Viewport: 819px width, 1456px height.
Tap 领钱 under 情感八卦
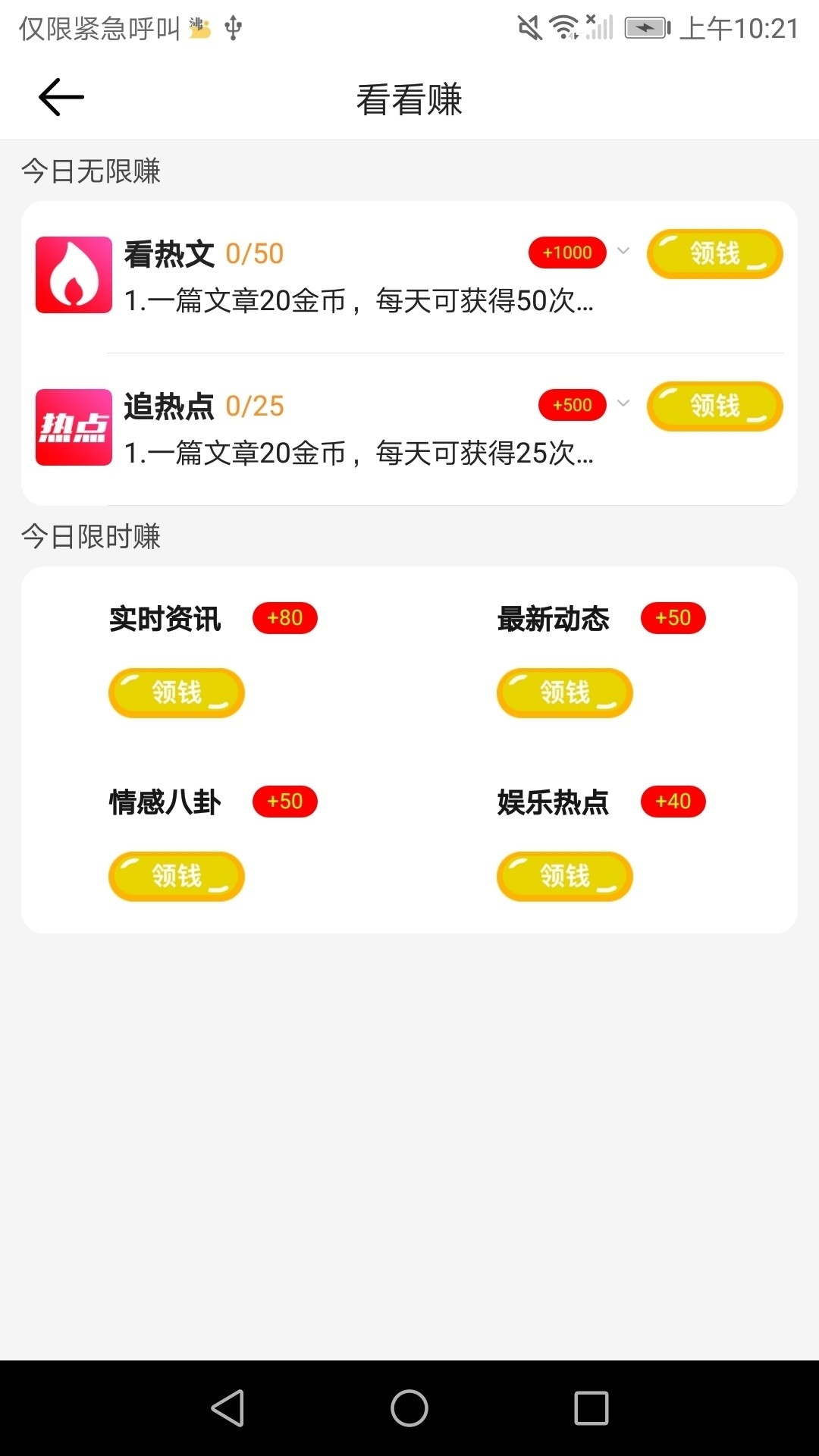176,876
